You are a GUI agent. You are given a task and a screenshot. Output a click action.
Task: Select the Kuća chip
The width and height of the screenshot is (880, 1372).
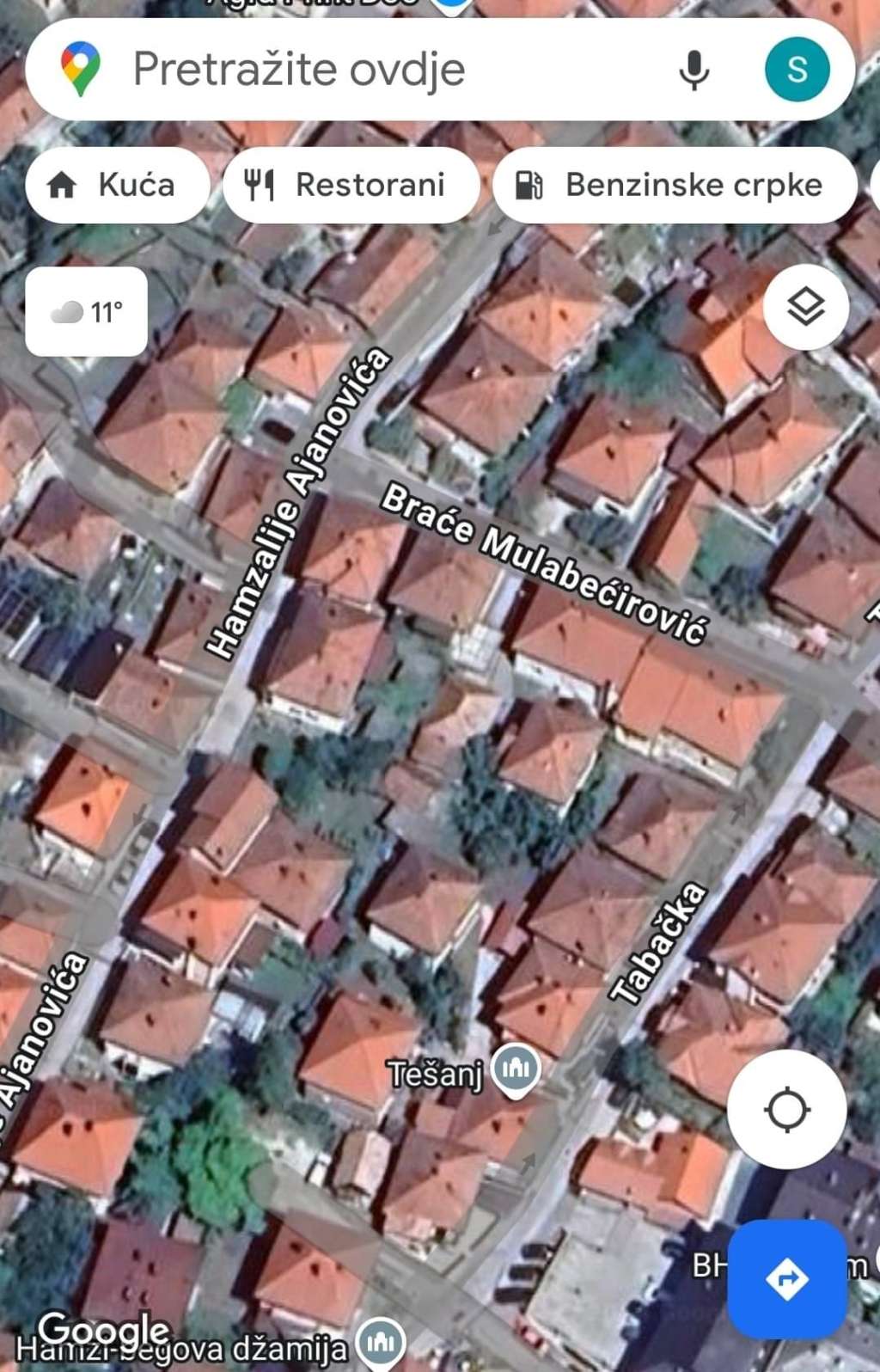(x=117, y=185)
